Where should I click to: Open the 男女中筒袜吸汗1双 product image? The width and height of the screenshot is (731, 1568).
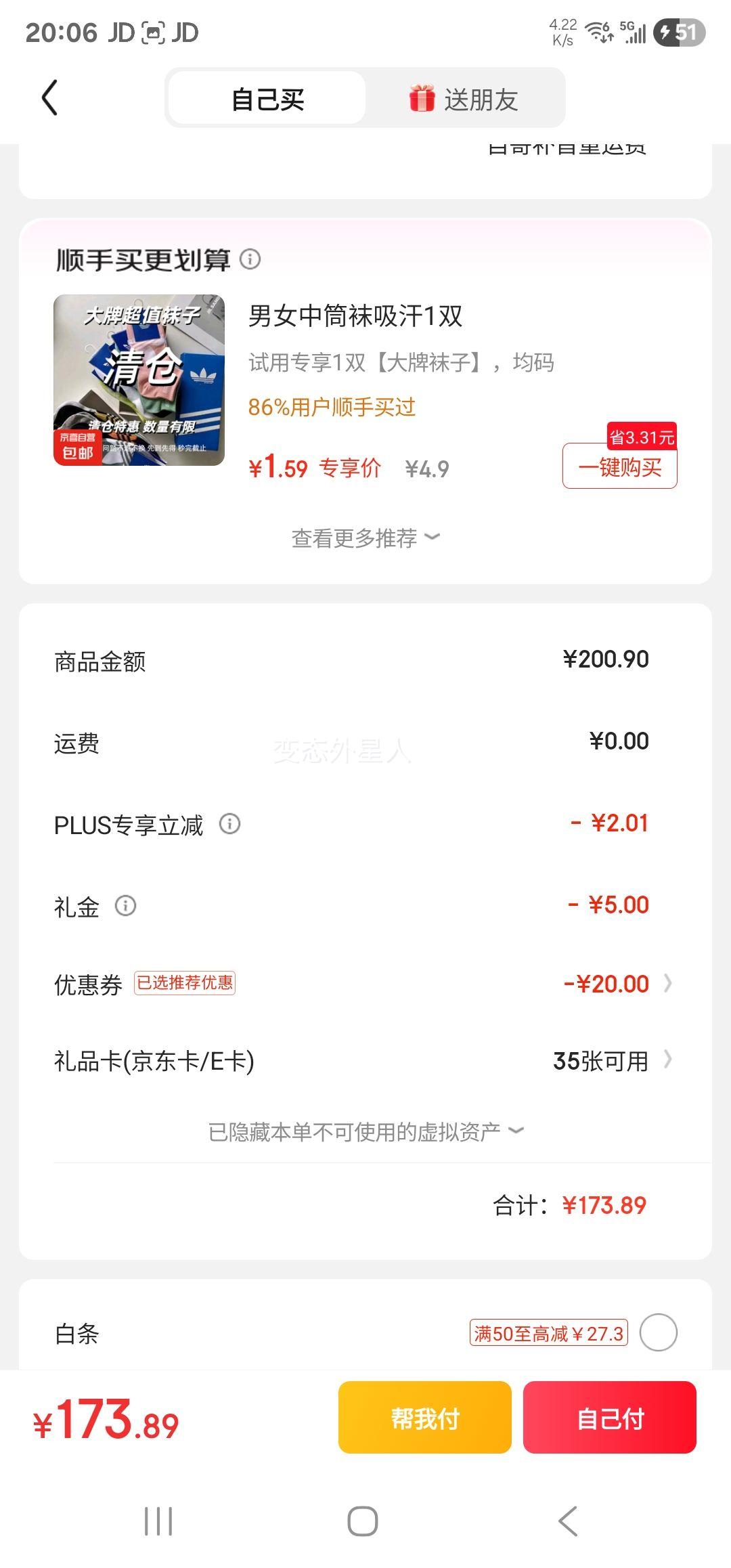click(x=139, y=380)
